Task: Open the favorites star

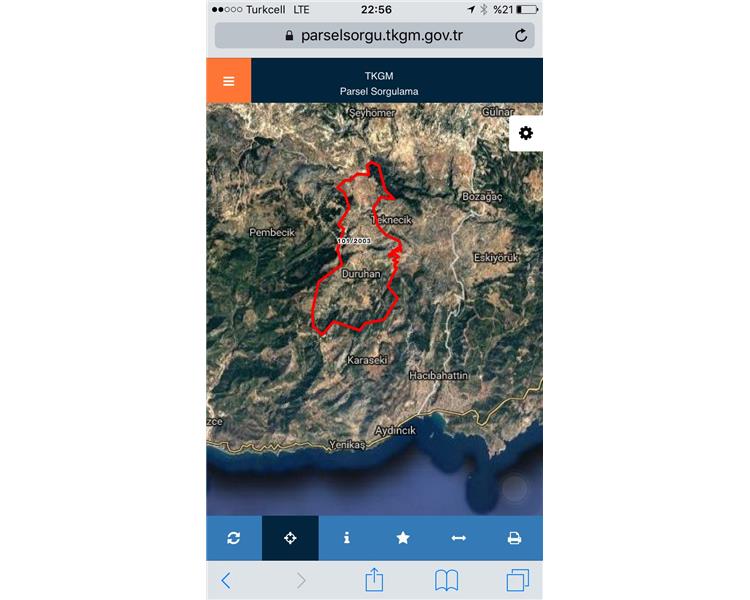Action: [x=403, y=538]
